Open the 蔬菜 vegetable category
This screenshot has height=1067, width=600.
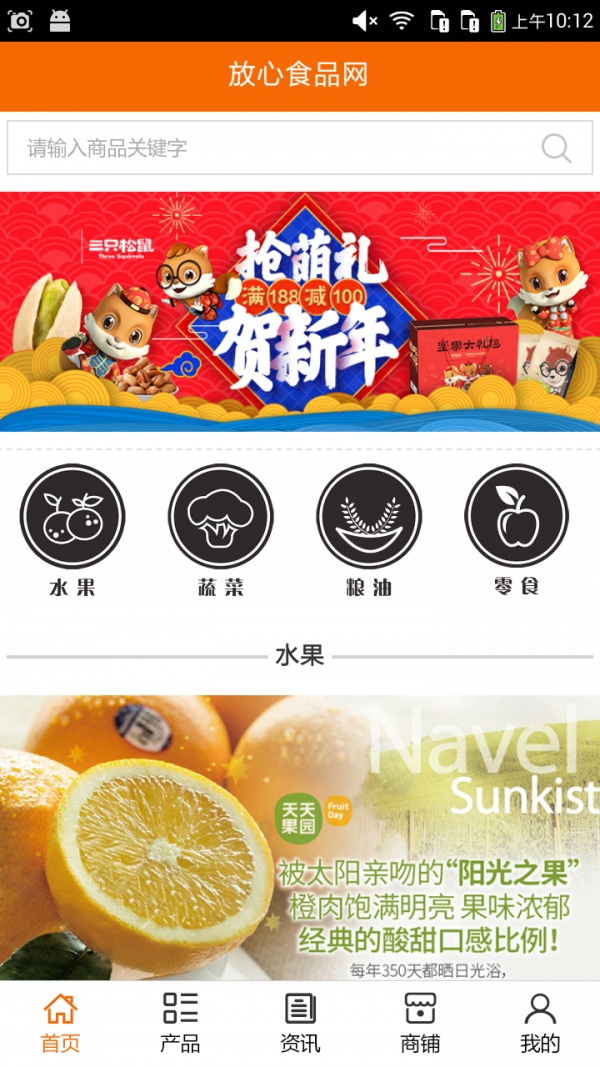click(221, 530)
